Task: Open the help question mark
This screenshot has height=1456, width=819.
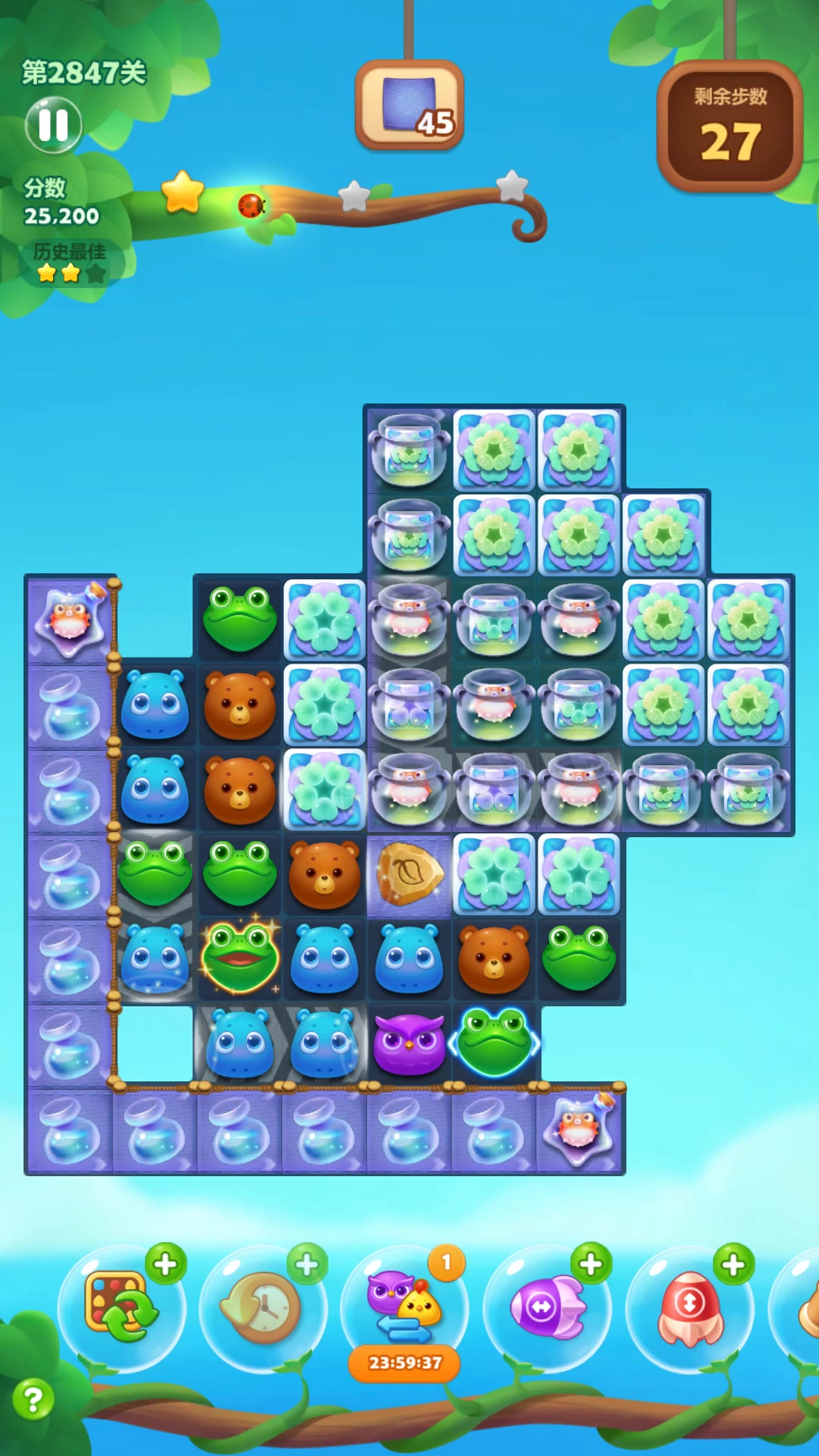Action: coord(33,1399)
